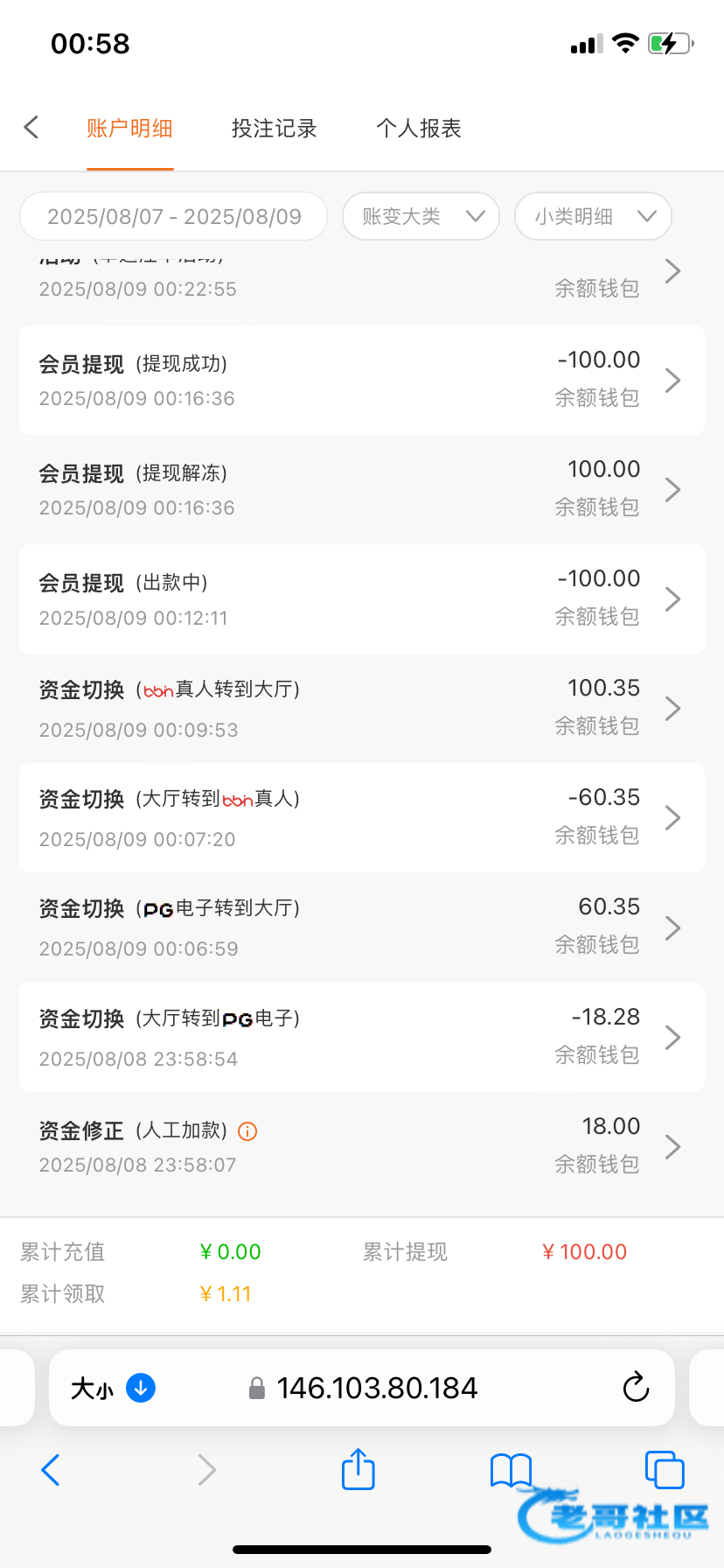Image resolution: width=724 pixels, height=1568 pixels.
Task: Open the 大厅转到bbin真人 transfer record
Action: pos(362,818)
